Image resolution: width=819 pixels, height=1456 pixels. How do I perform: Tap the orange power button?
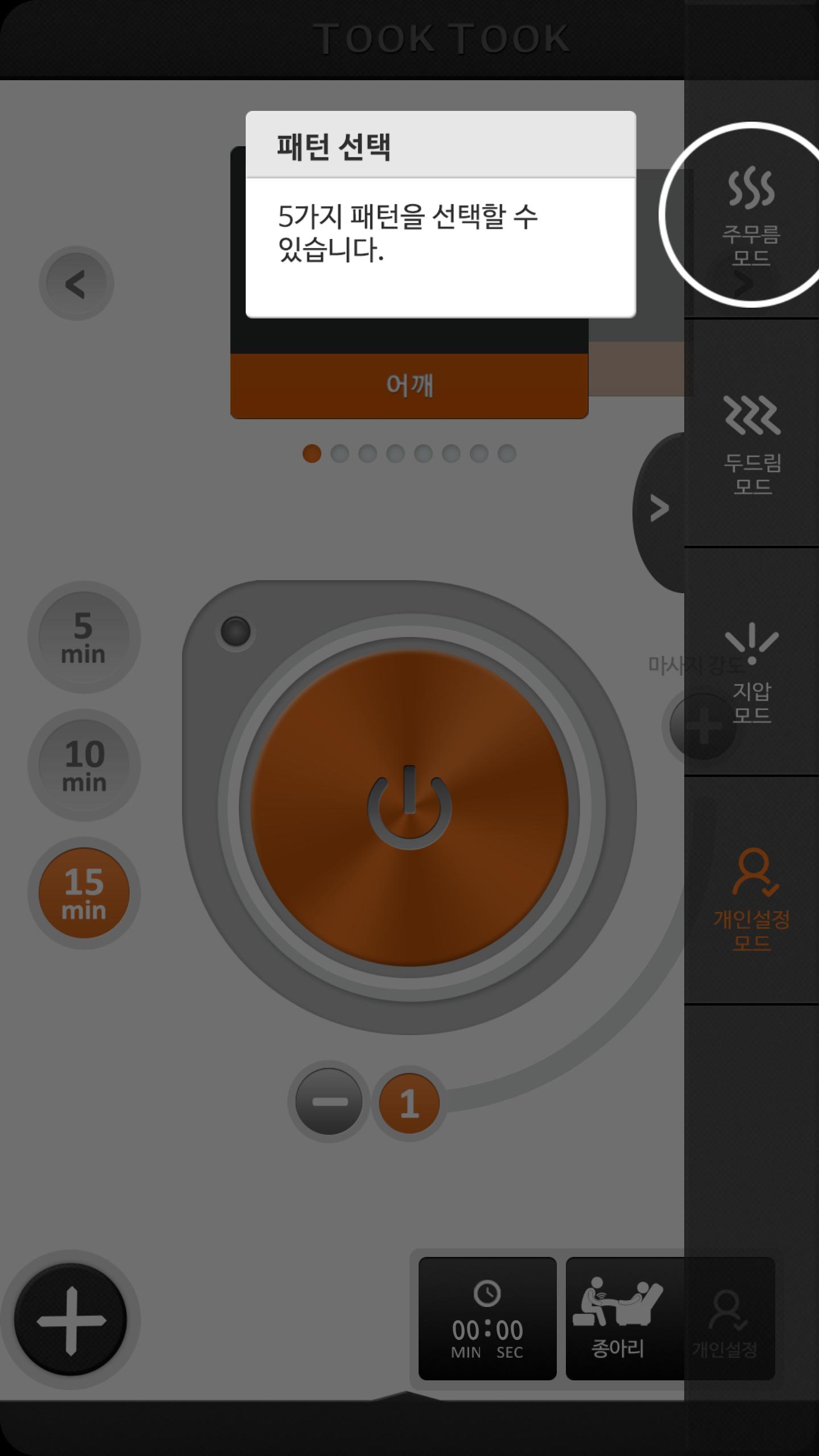coord(409,808)
